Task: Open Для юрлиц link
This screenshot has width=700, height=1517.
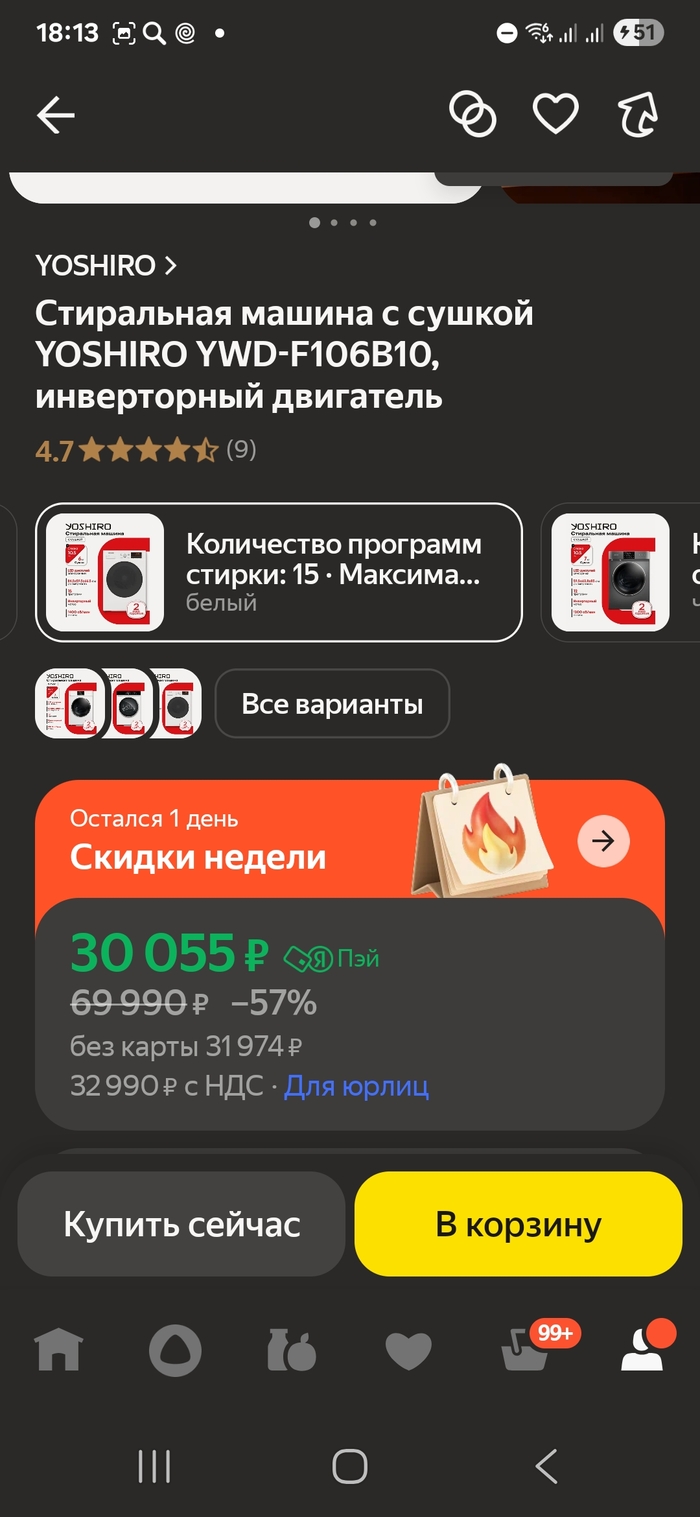Action: click(x=357, y=1086)
